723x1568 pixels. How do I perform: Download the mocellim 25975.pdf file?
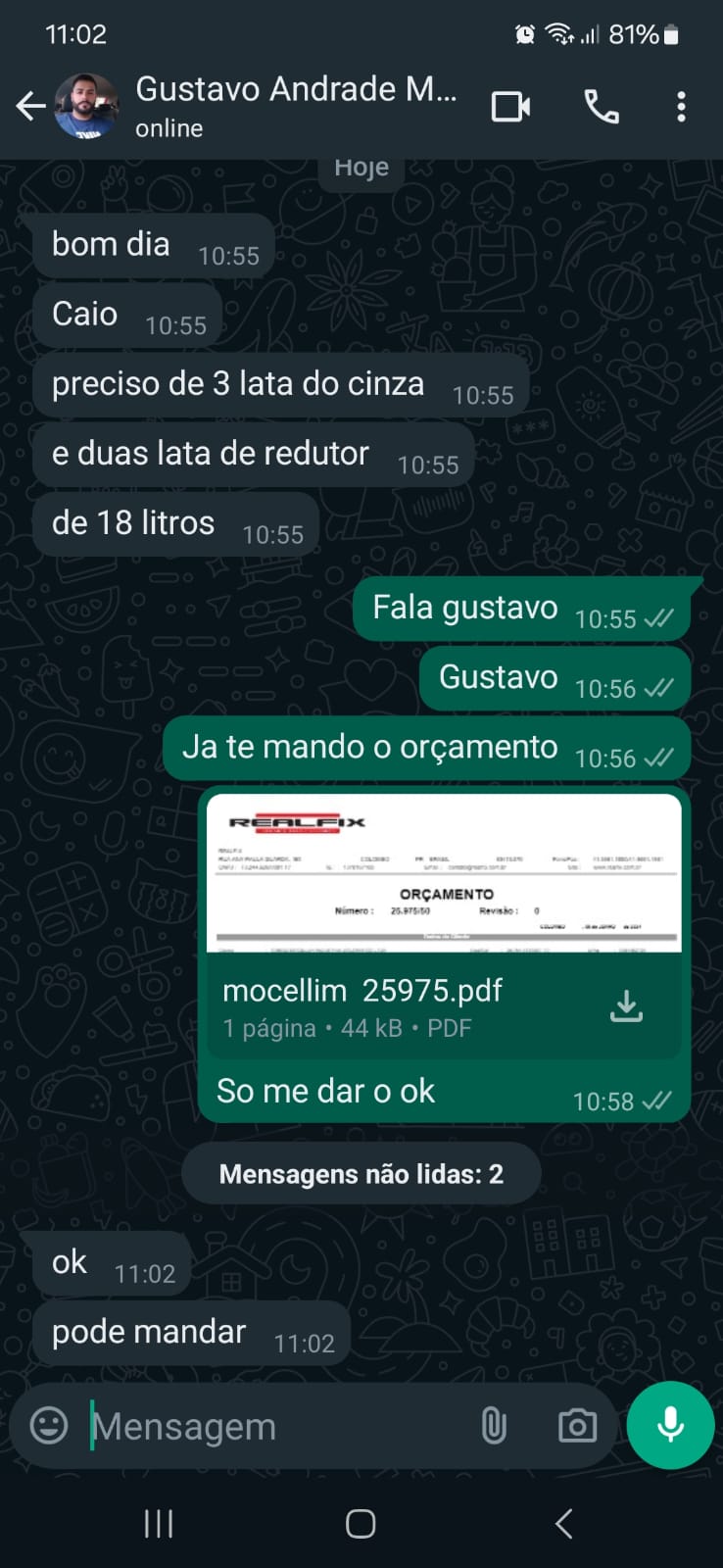click(626, 1006)
